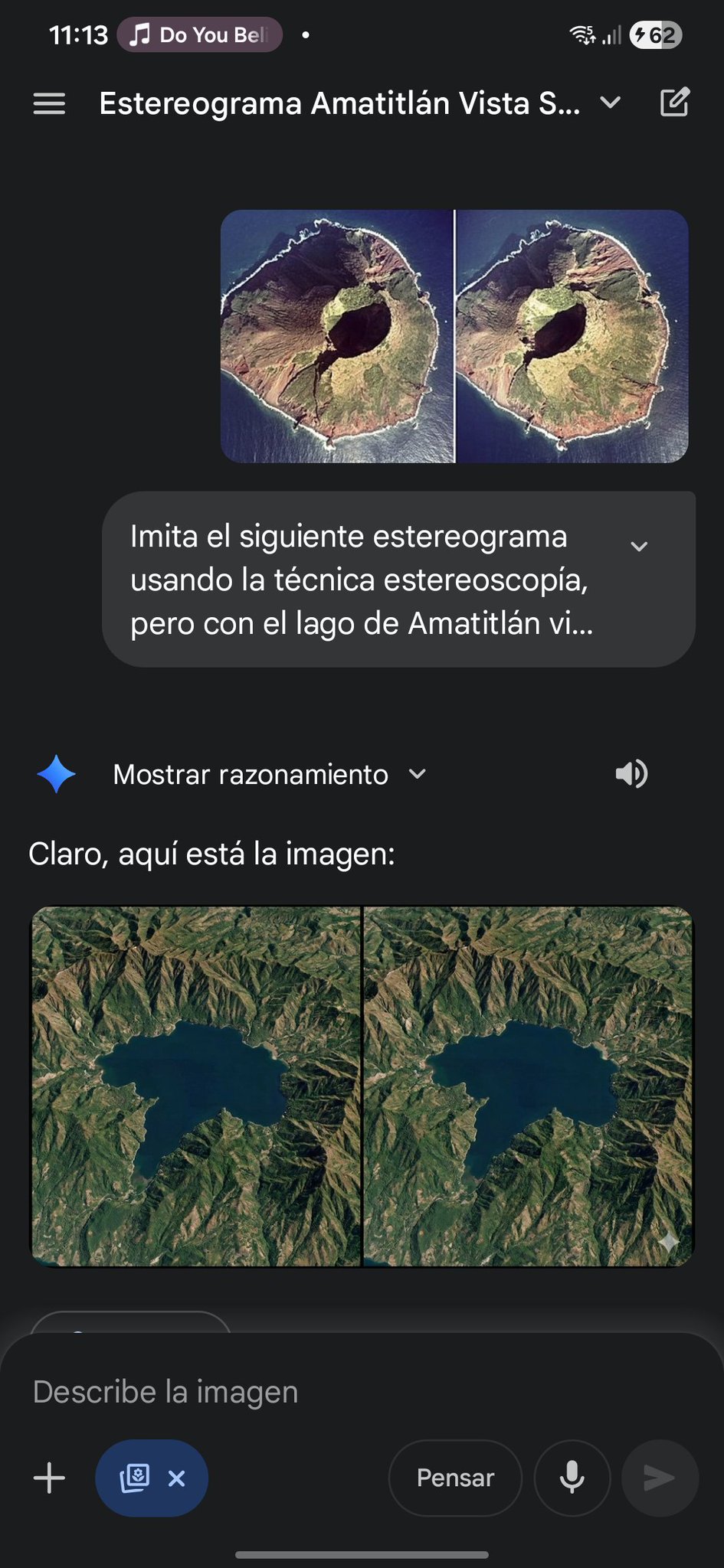Send the message with arrow button

pos(659,1478)
